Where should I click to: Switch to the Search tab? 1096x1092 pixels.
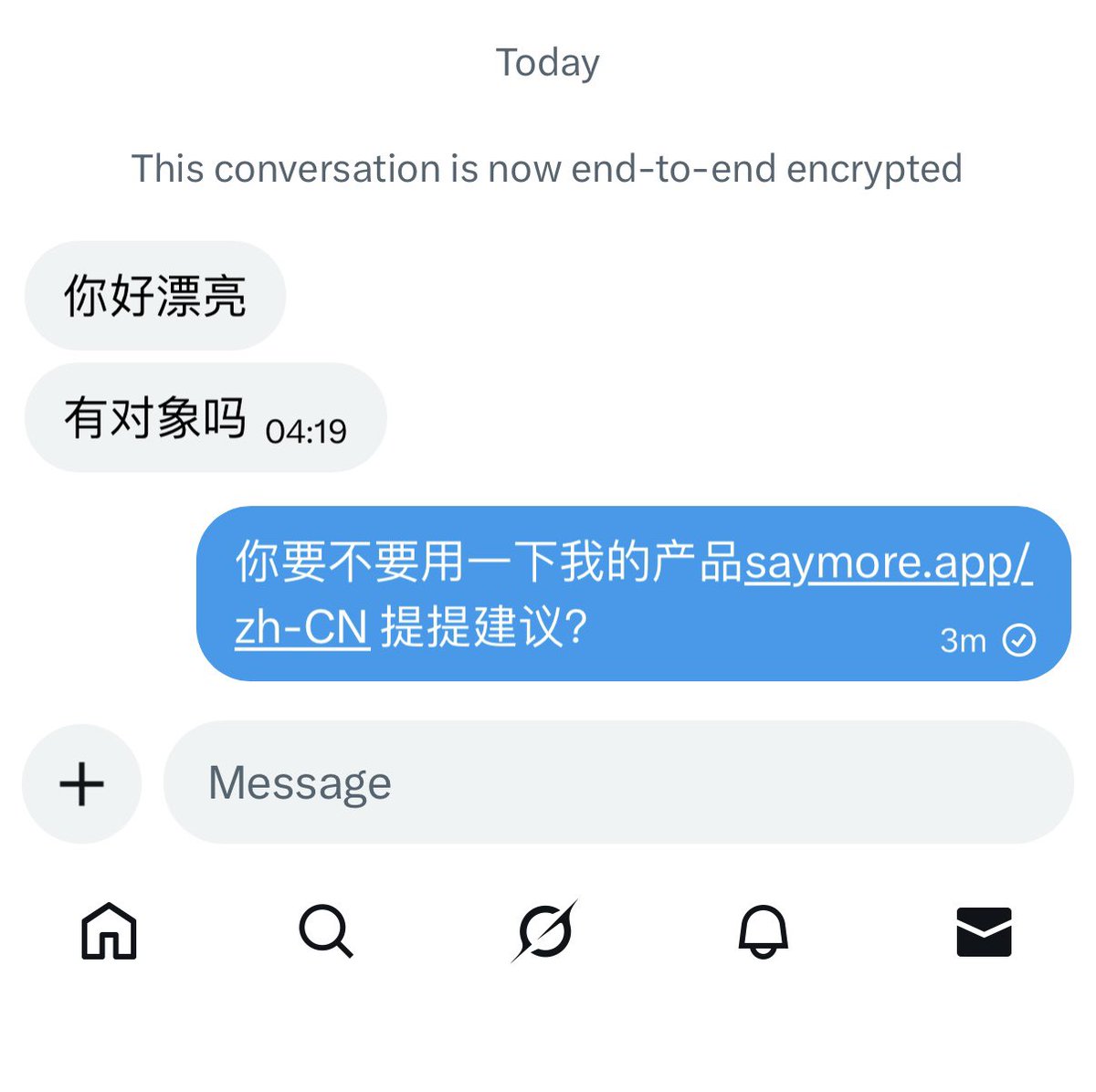coord(326,931)
